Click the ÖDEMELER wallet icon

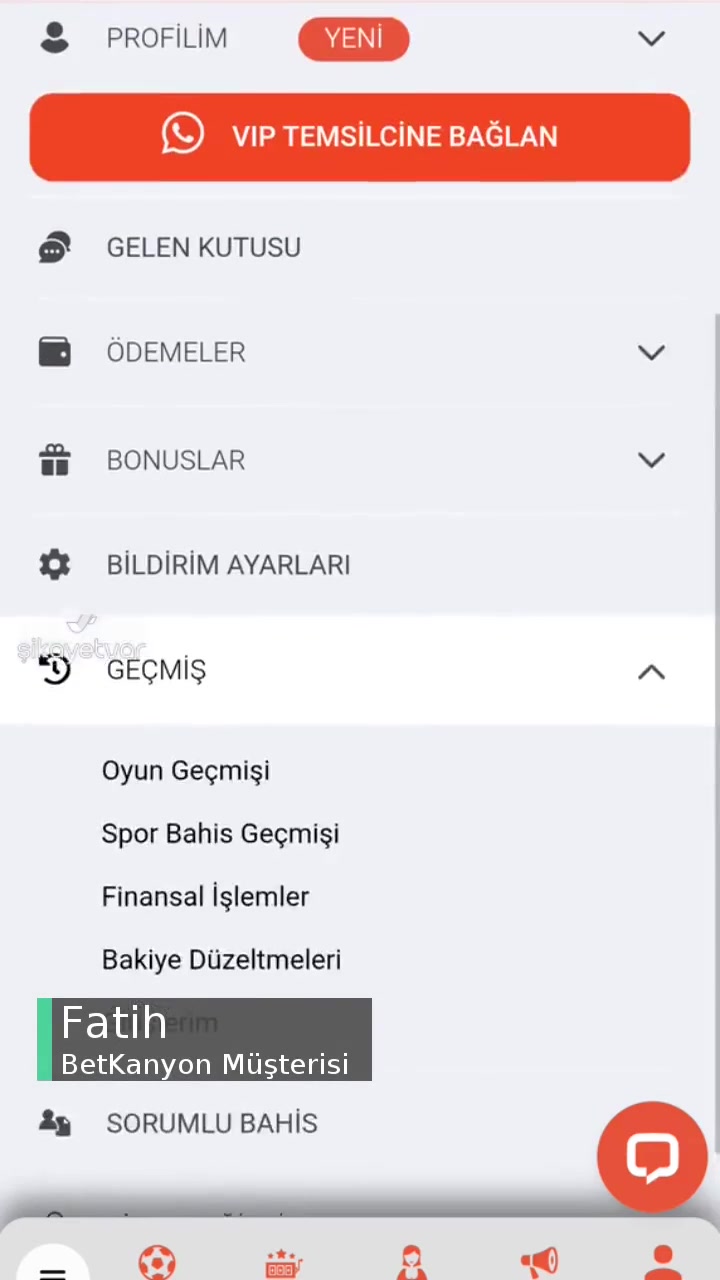pos(55,352)
